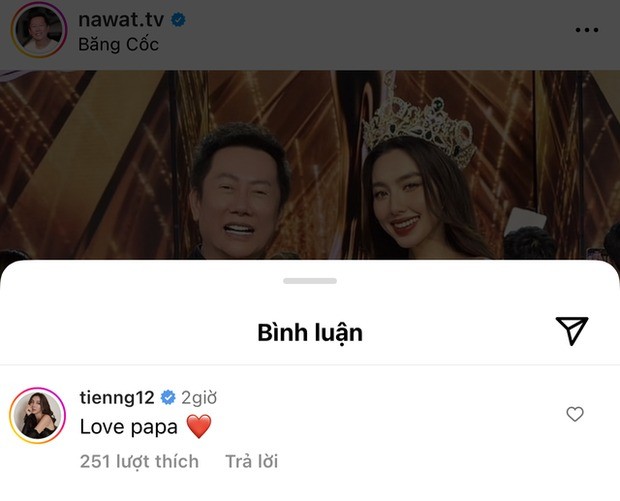
Task: View the 251 lượt thích likes list
Action: click(x=138, y=461)
